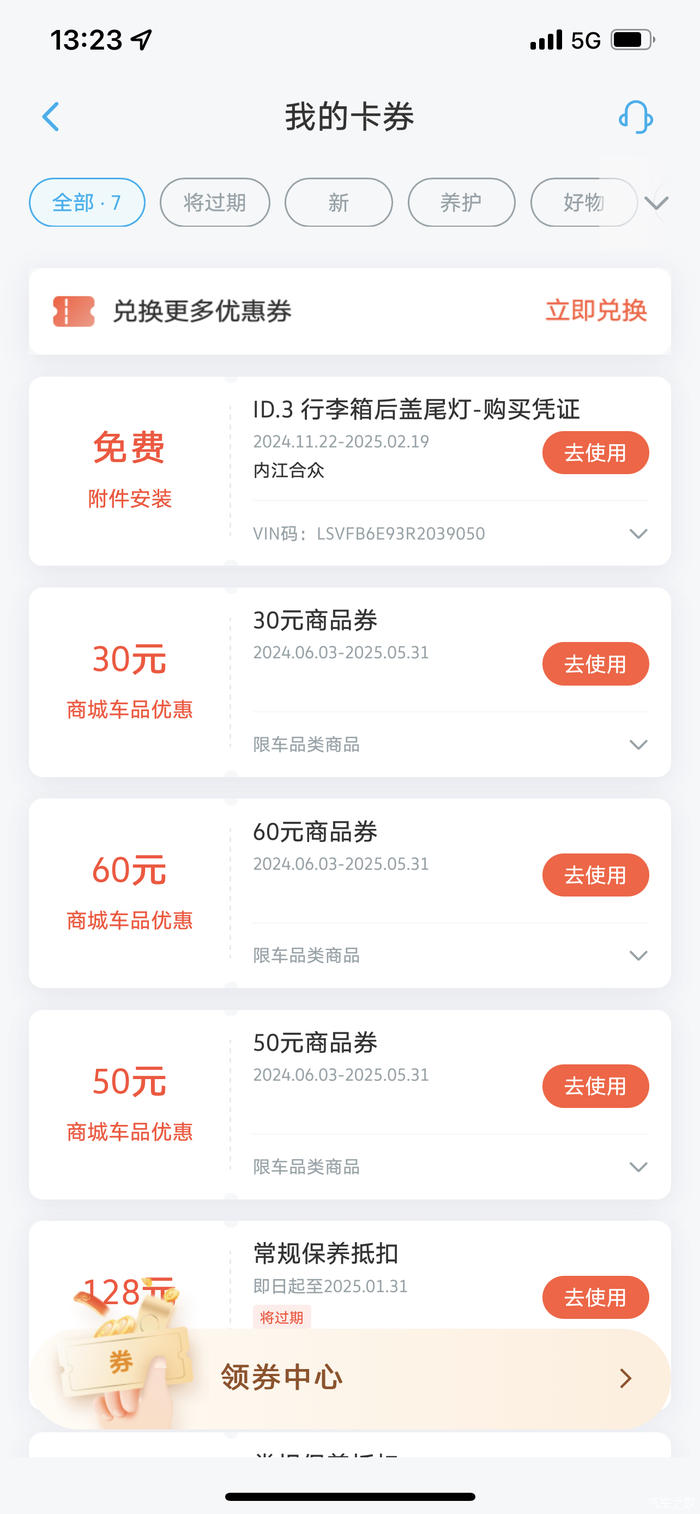Open customer service headset icon

635,117
